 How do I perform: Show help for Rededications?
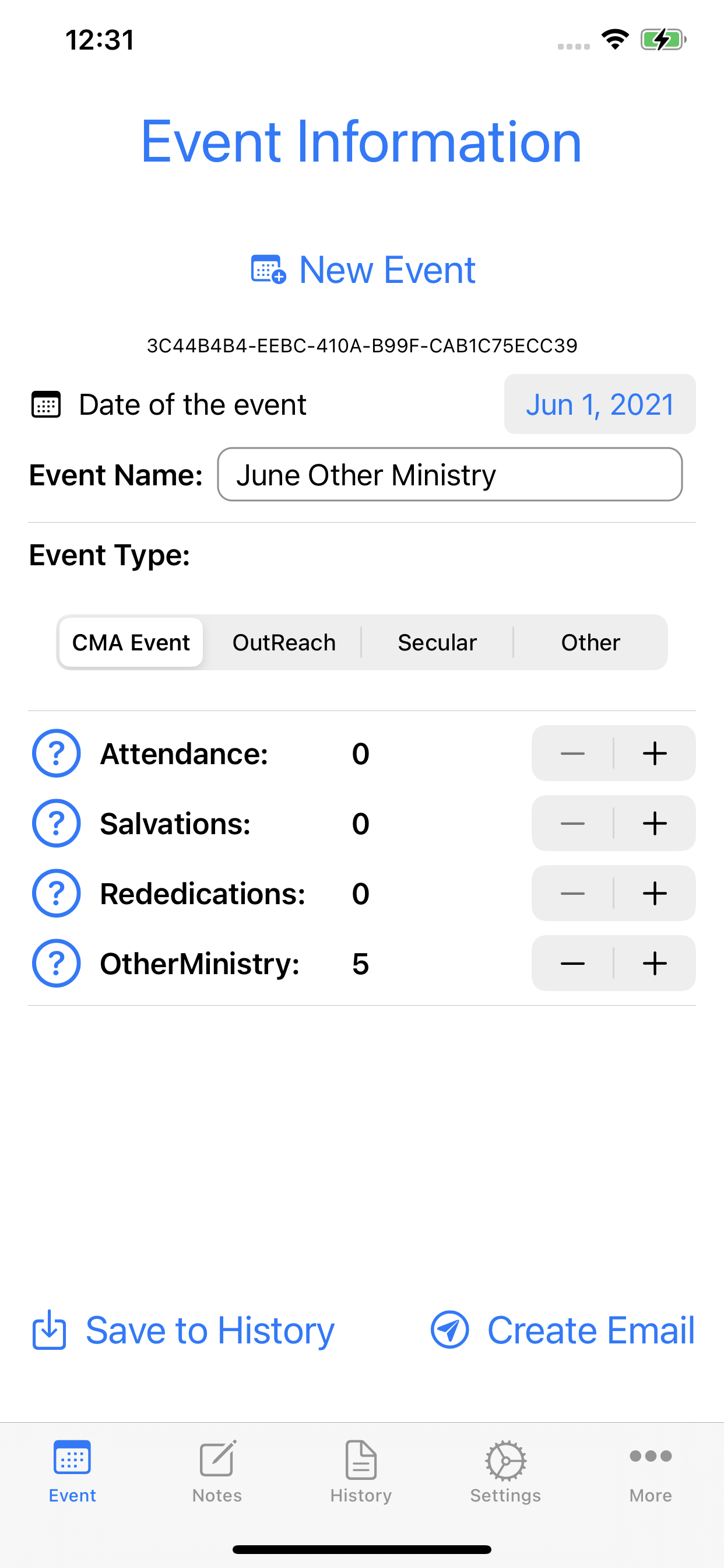pyautogui.click(x=56, y=894)
